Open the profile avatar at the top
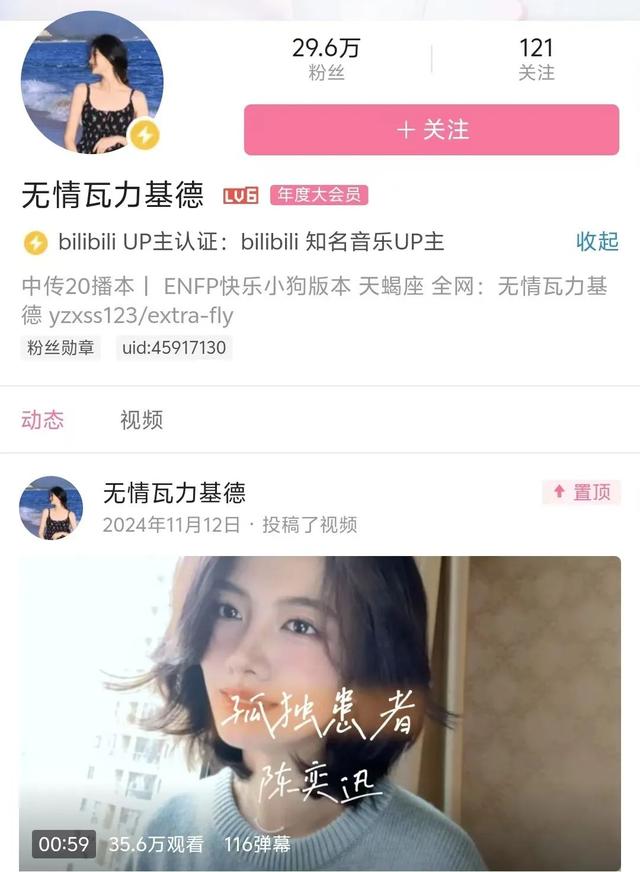 92,82
